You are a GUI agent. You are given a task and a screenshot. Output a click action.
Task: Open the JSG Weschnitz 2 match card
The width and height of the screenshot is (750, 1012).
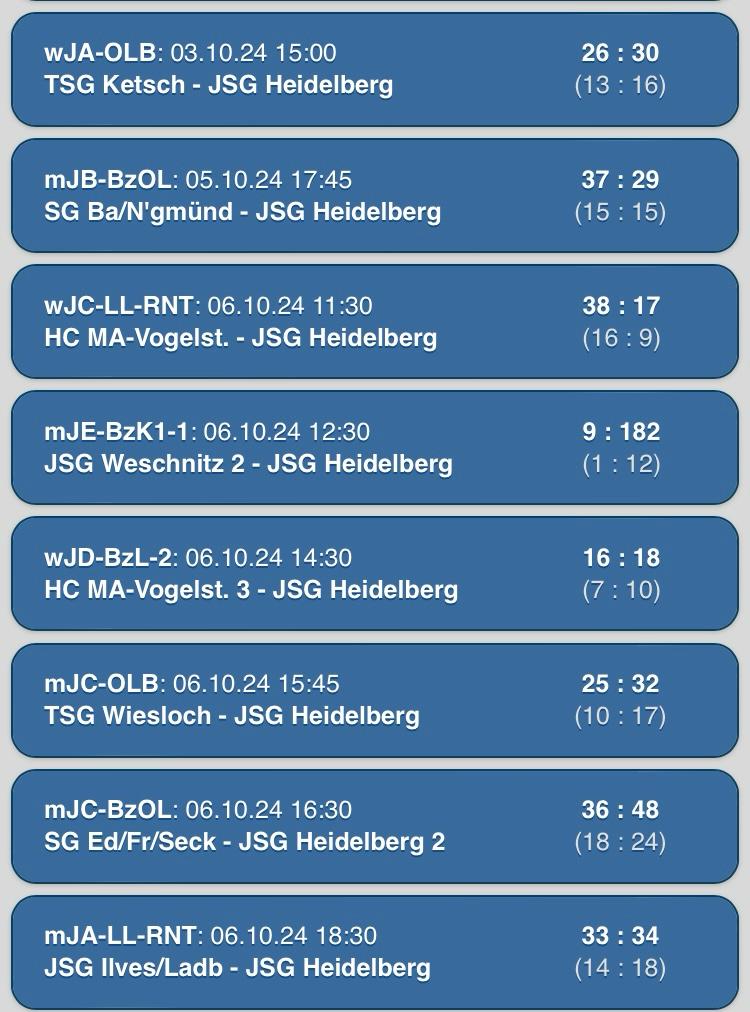[374, 447]
